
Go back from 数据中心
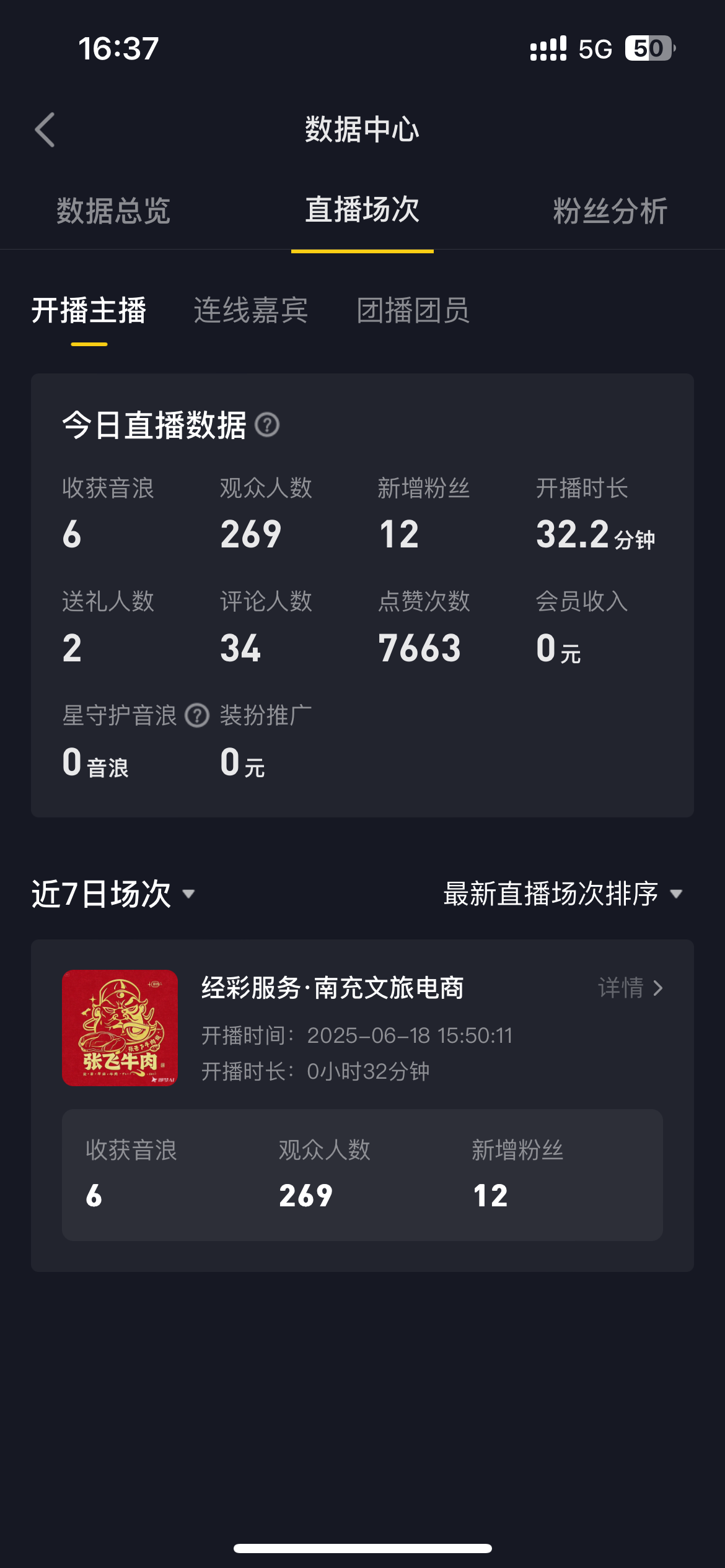point(45,130)
